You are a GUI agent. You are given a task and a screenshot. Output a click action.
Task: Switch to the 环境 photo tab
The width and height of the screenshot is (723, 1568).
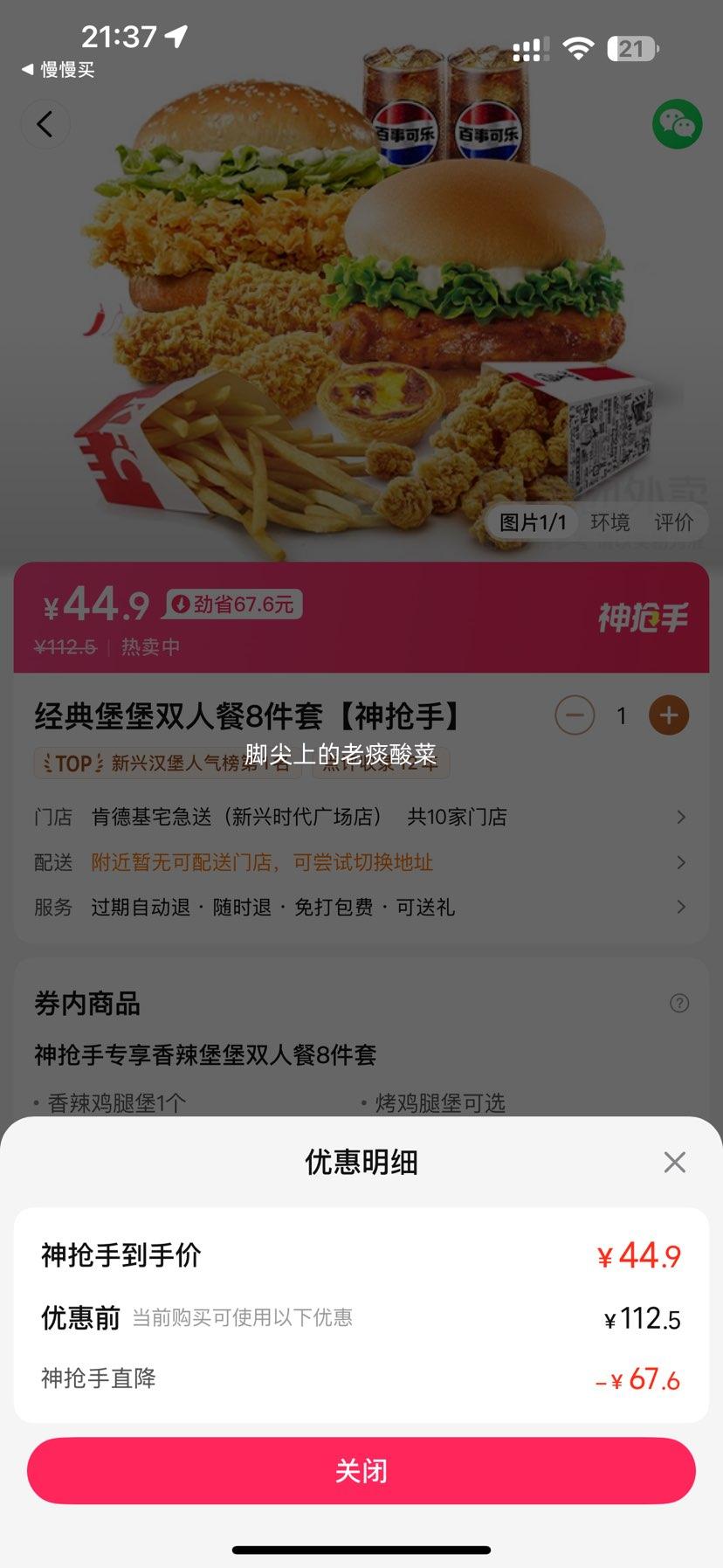pyautogui.click(x=609, y=522)
